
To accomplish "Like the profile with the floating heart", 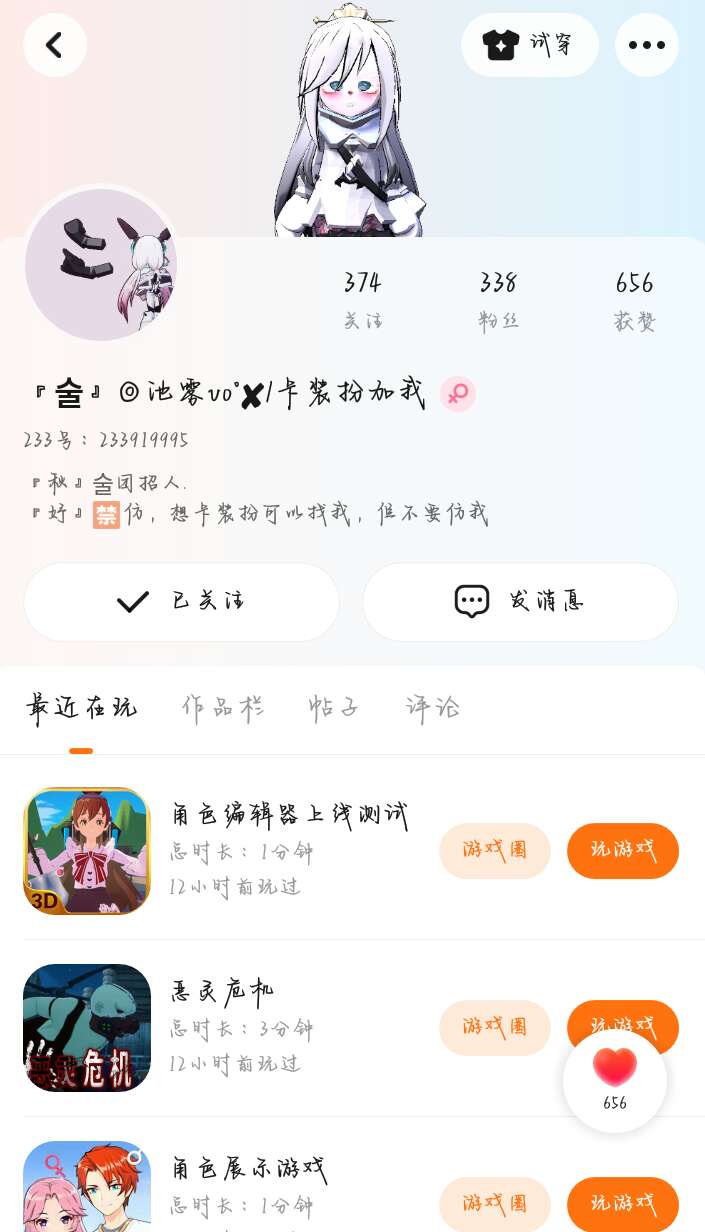I will pos(615,1080).
